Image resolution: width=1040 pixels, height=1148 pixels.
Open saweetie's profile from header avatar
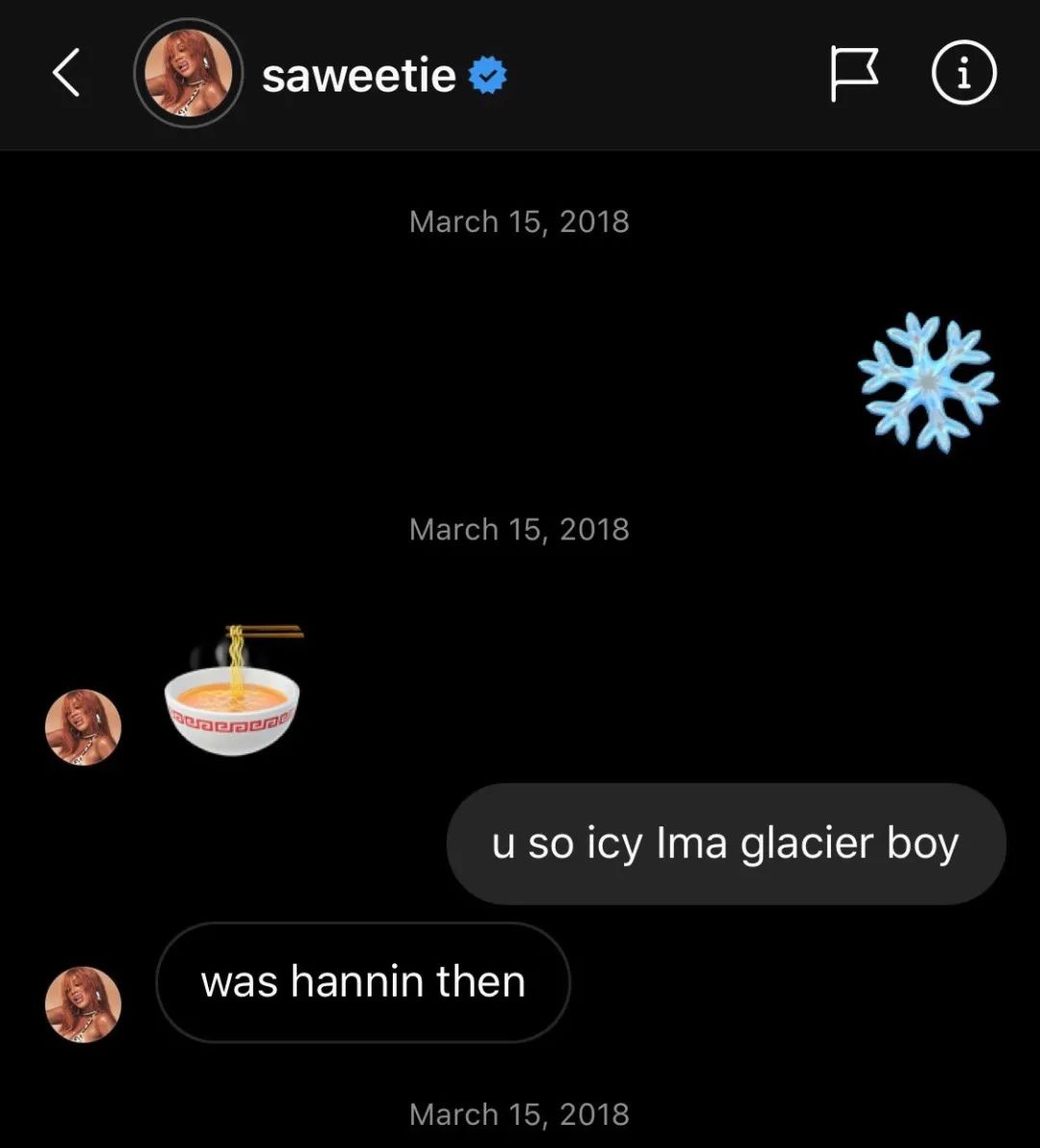(x=188, y=74)
